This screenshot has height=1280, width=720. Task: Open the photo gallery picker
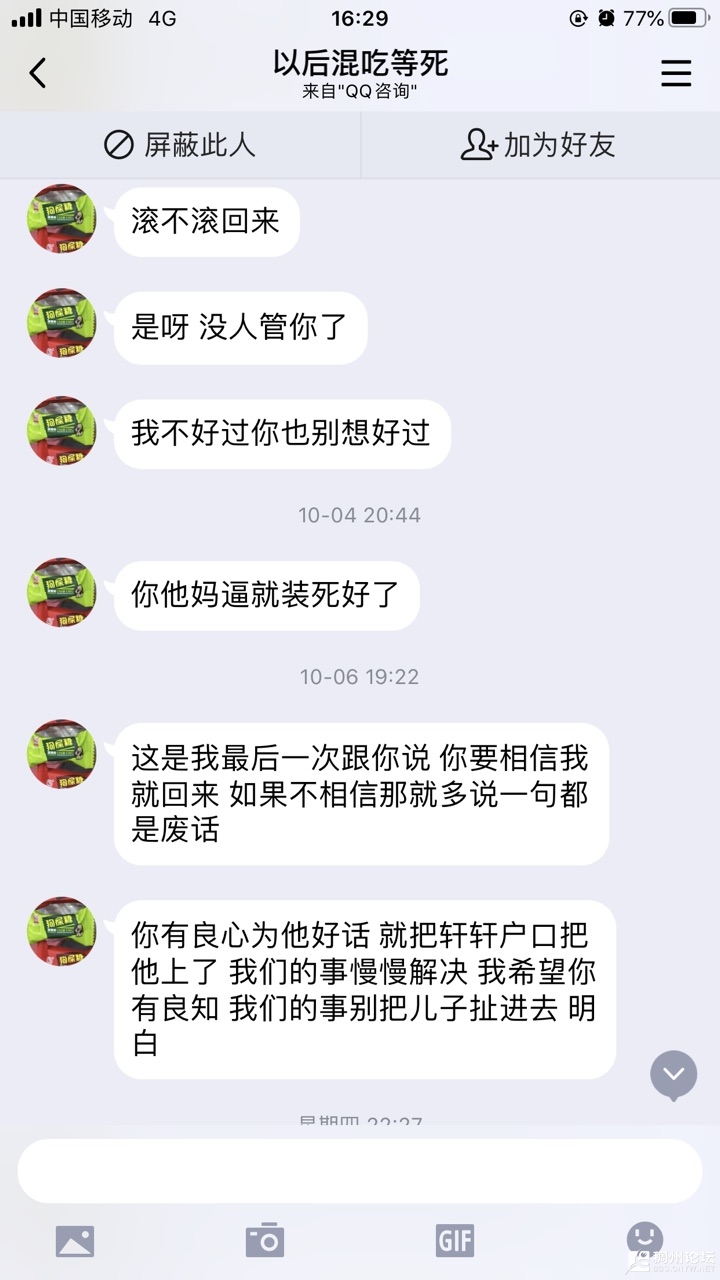point(75,1241)
